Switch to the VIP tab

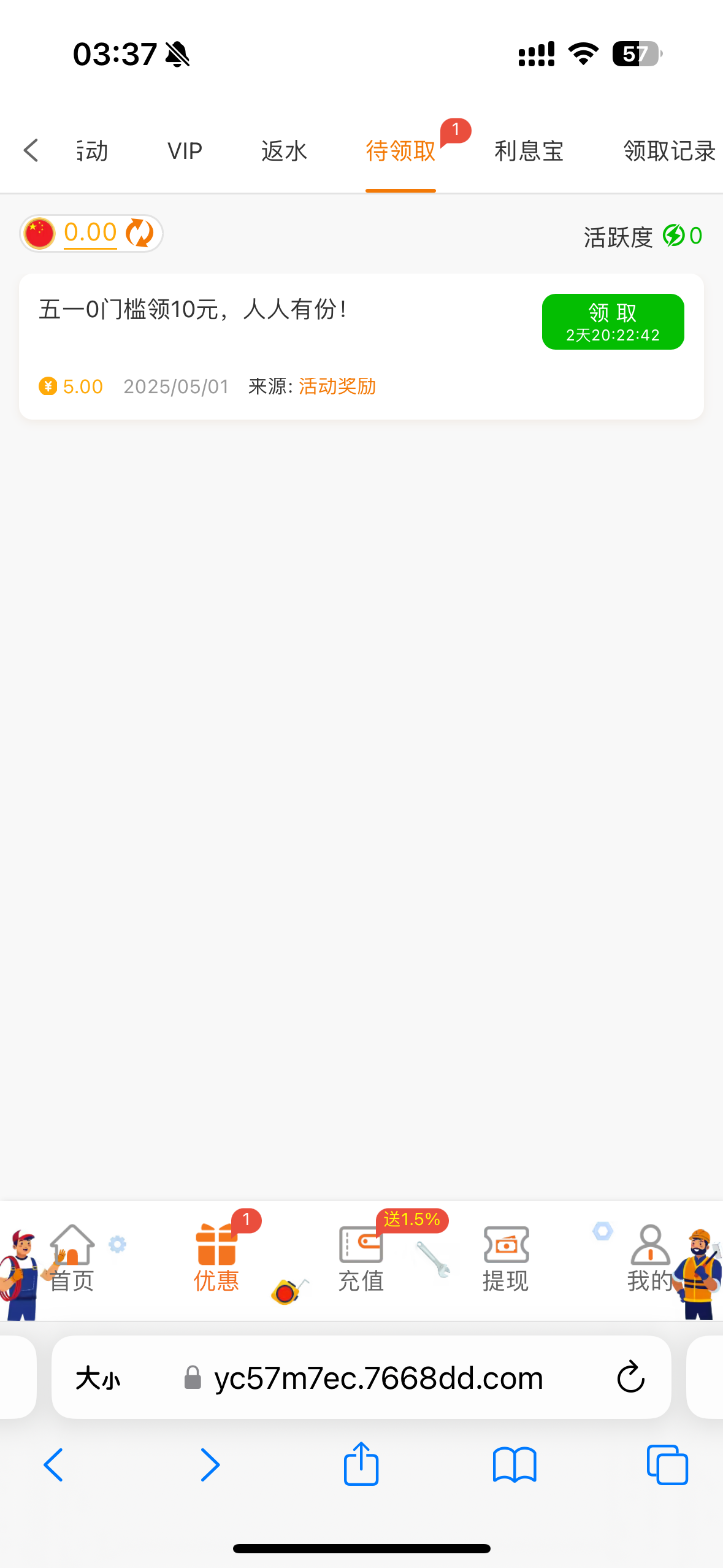[x=185, y=151]
